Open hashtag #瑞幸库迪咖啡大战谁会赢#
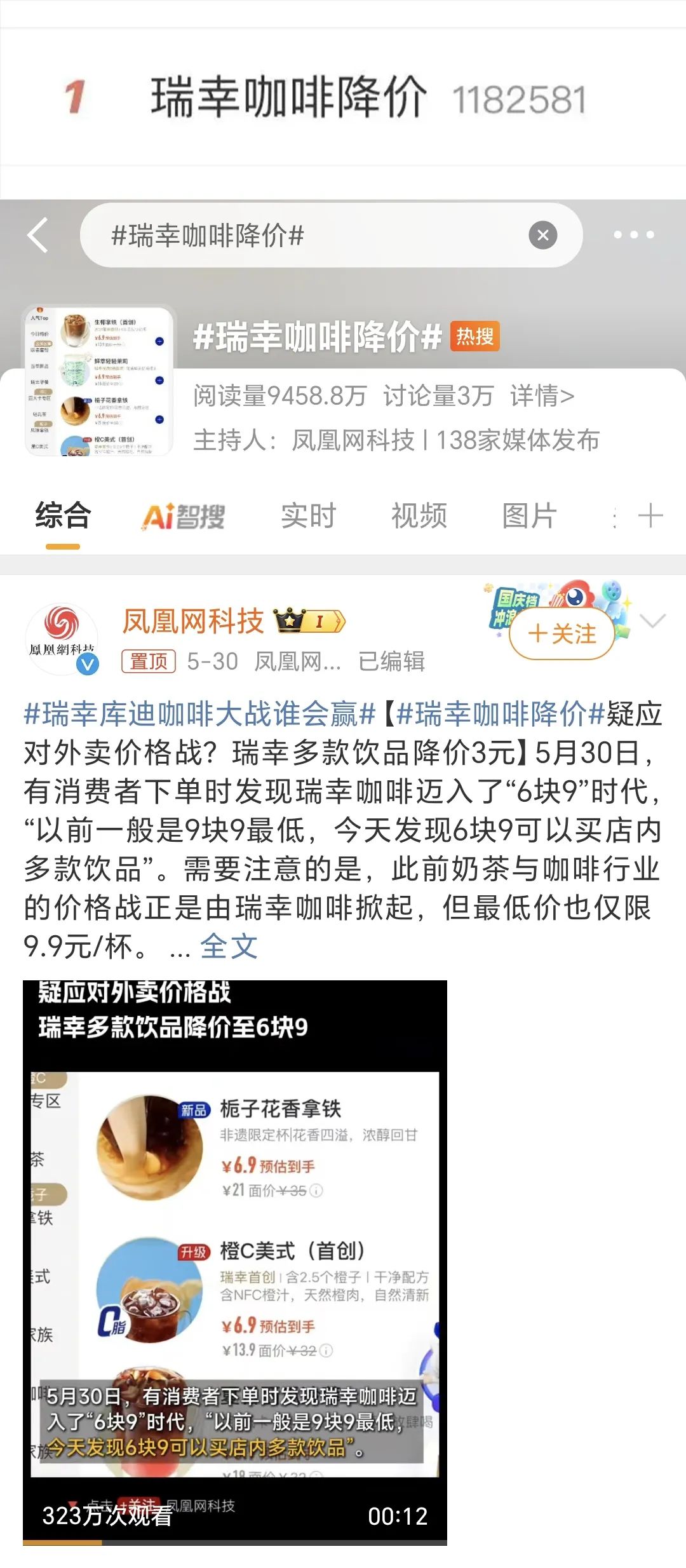The width and height of the screenshot is (686, 1568). tap(199, 714)
